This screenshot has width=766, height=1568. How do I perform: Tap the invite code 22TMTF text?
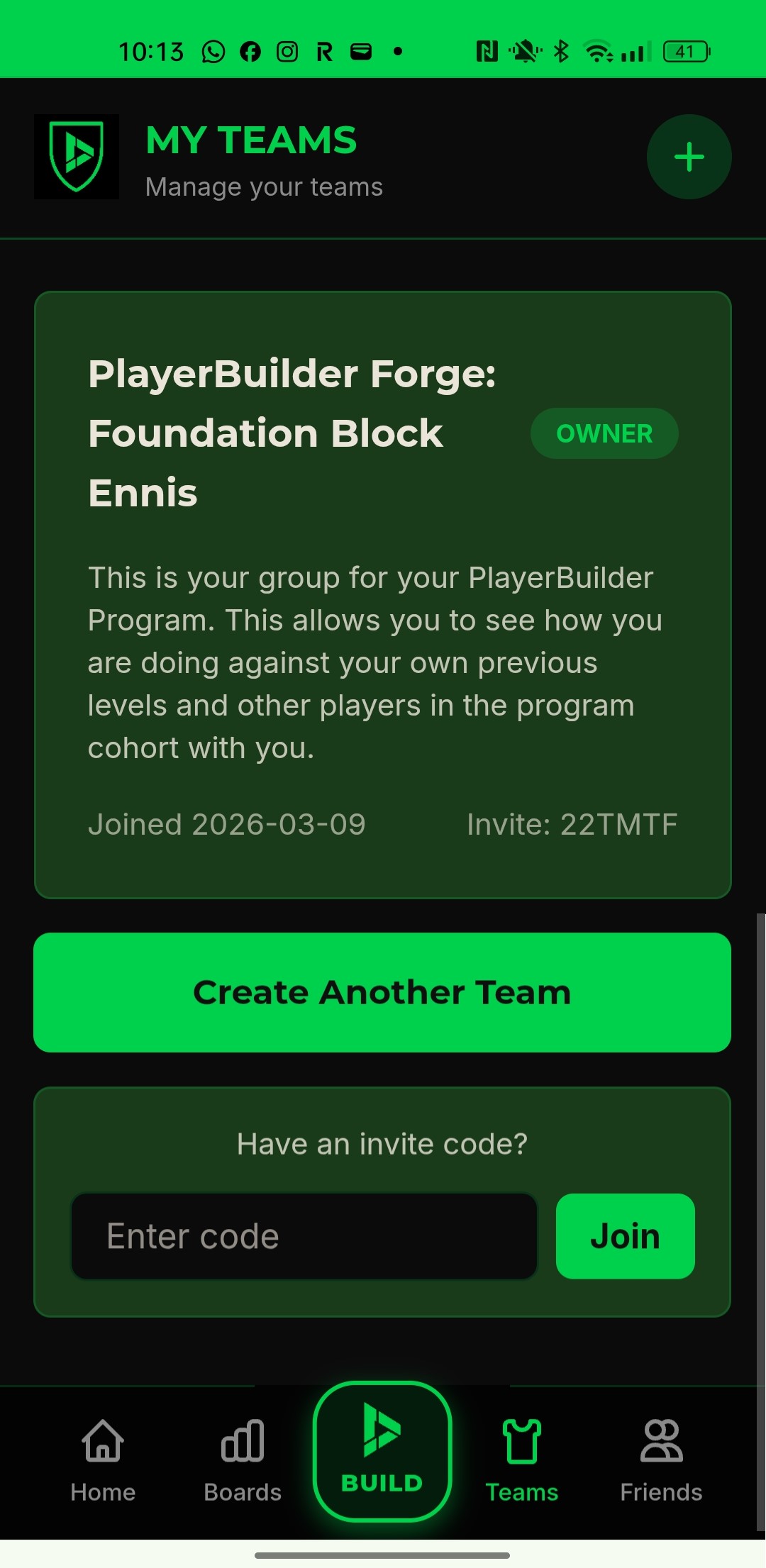572,824
